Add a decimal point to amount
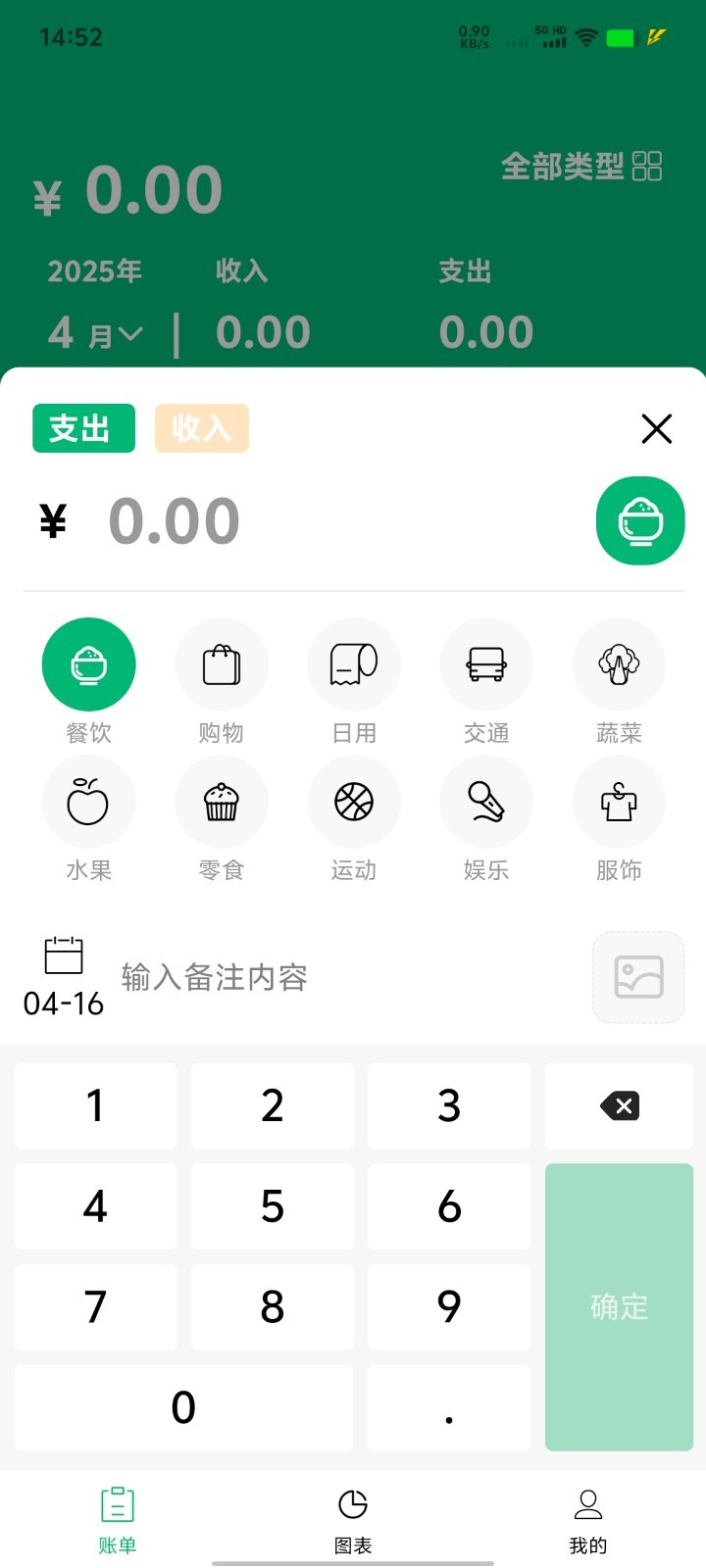The height and width of the screenshot is (1568, 706). coord(449,1407)
